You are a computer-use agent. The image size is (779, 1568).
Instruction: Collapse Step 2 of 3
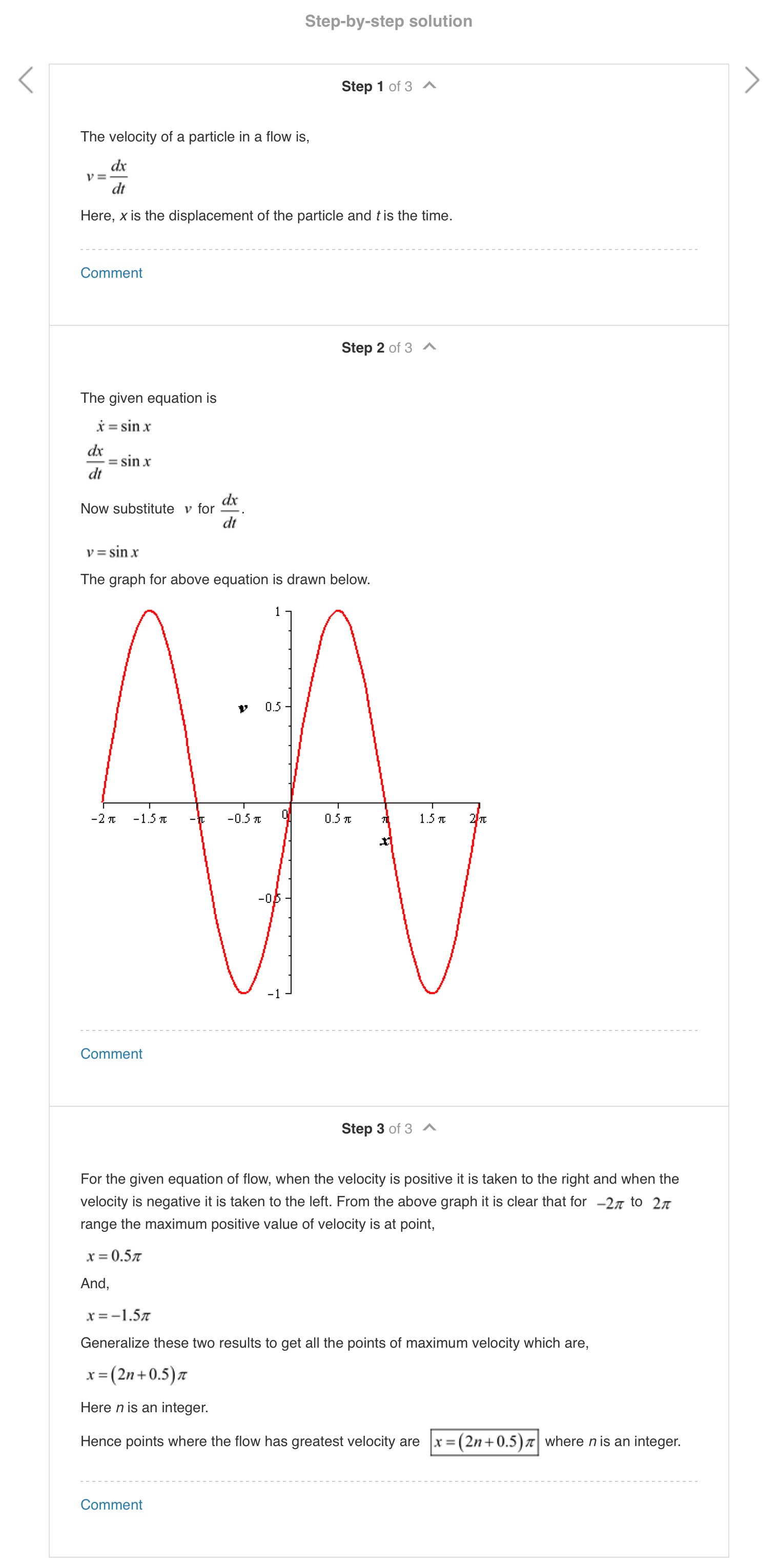point(429,347)
